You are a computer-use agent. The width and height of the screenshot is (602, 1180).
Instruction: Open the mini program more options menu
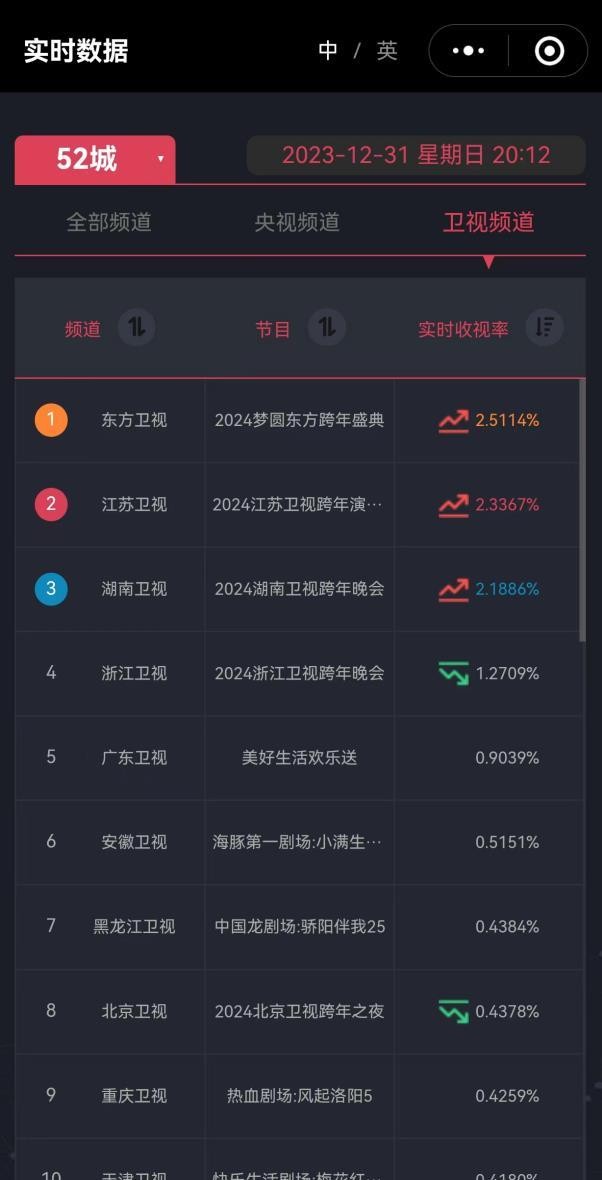coord(468,51)
